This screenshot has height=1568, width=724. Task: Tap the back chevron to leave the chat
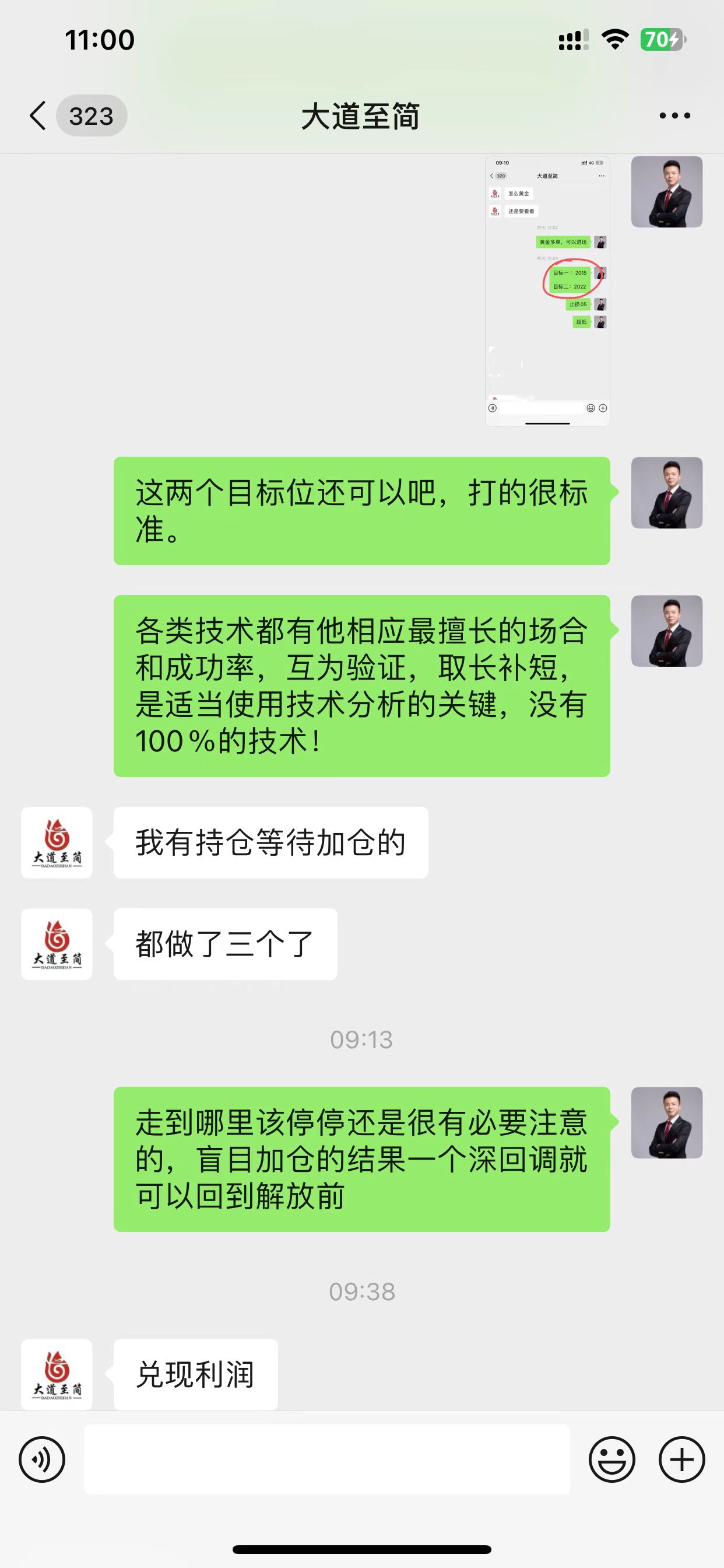tap(37, 114)
